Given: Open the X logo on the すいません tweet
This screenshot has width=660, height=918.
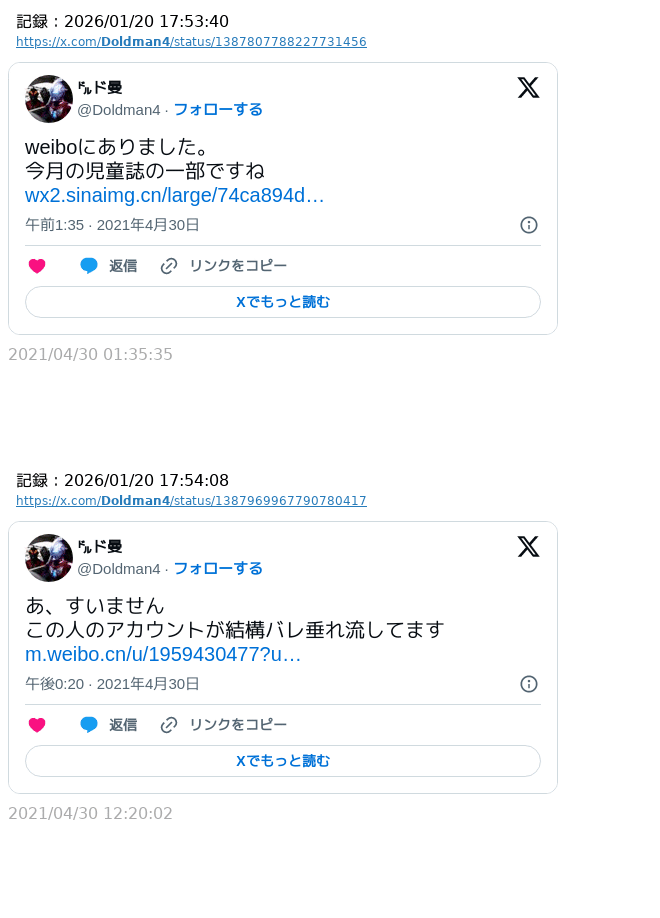Looking at the screenshot, I should click(x=528, y=547).
